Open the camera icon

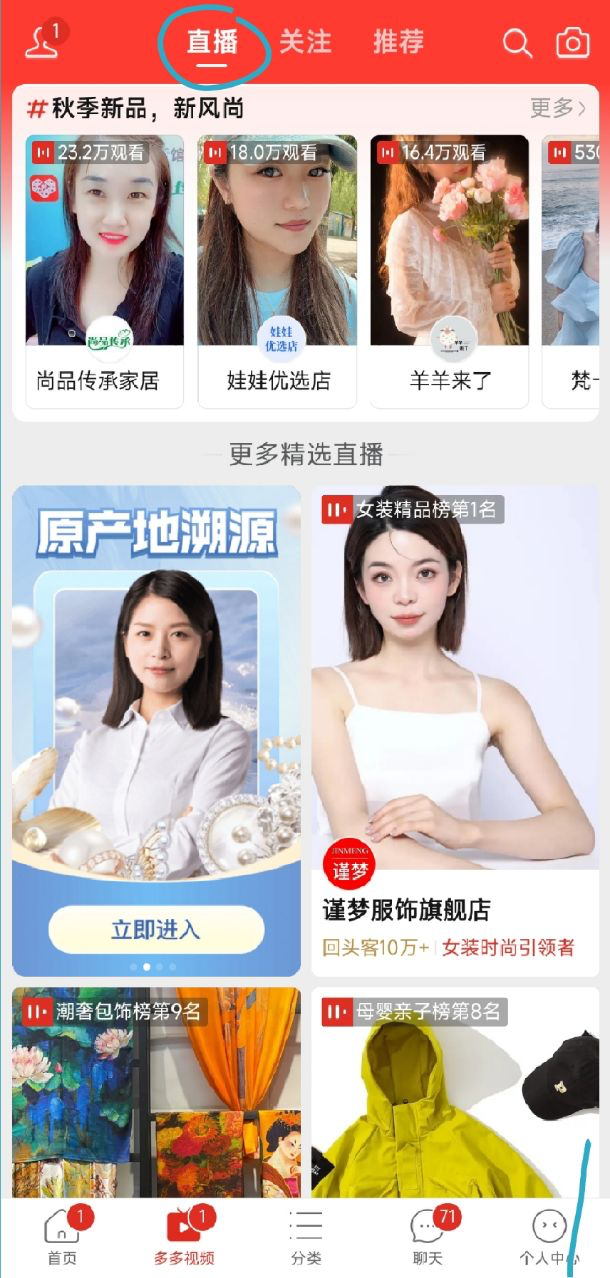[x=573, y=43]
